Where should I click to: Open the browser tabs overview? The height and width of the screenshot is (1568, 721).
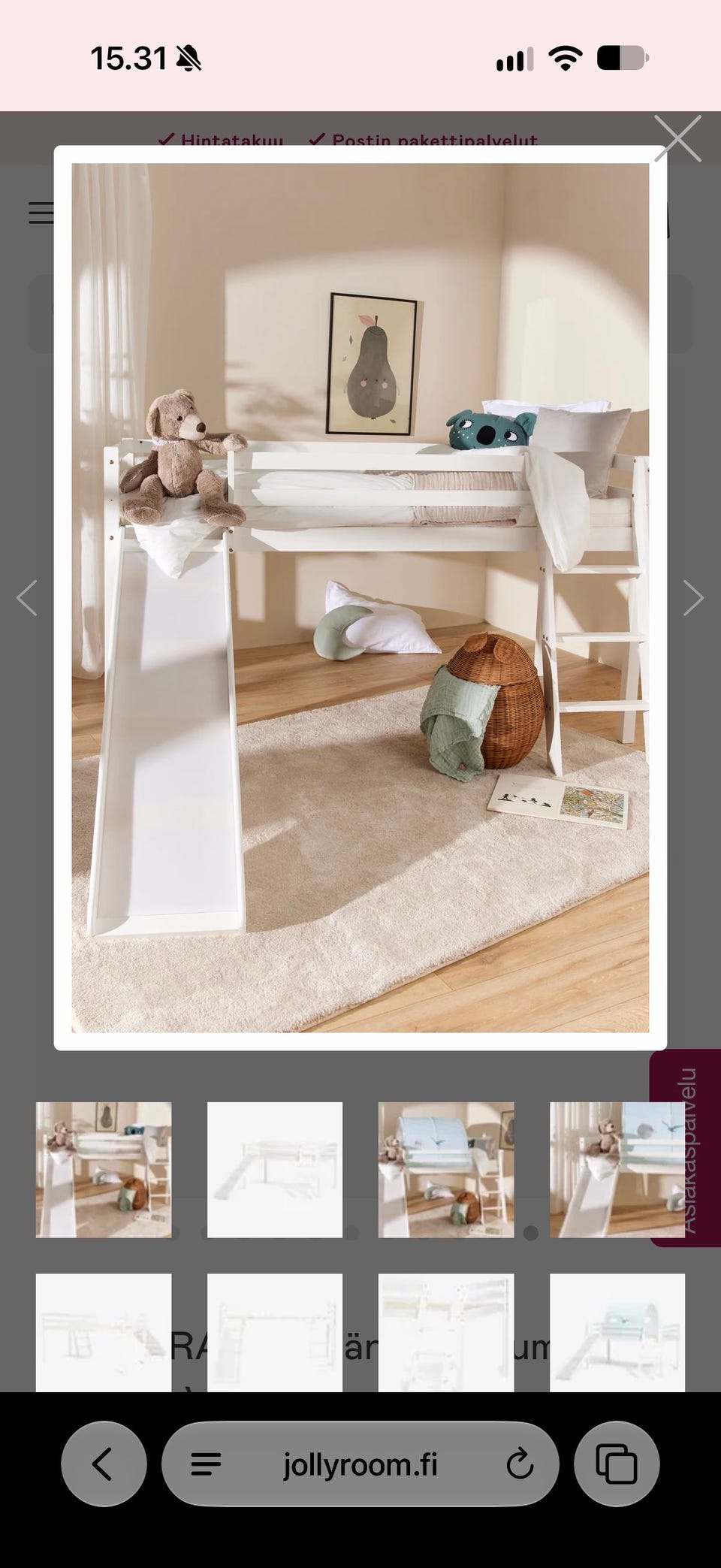click(617, 1464)
